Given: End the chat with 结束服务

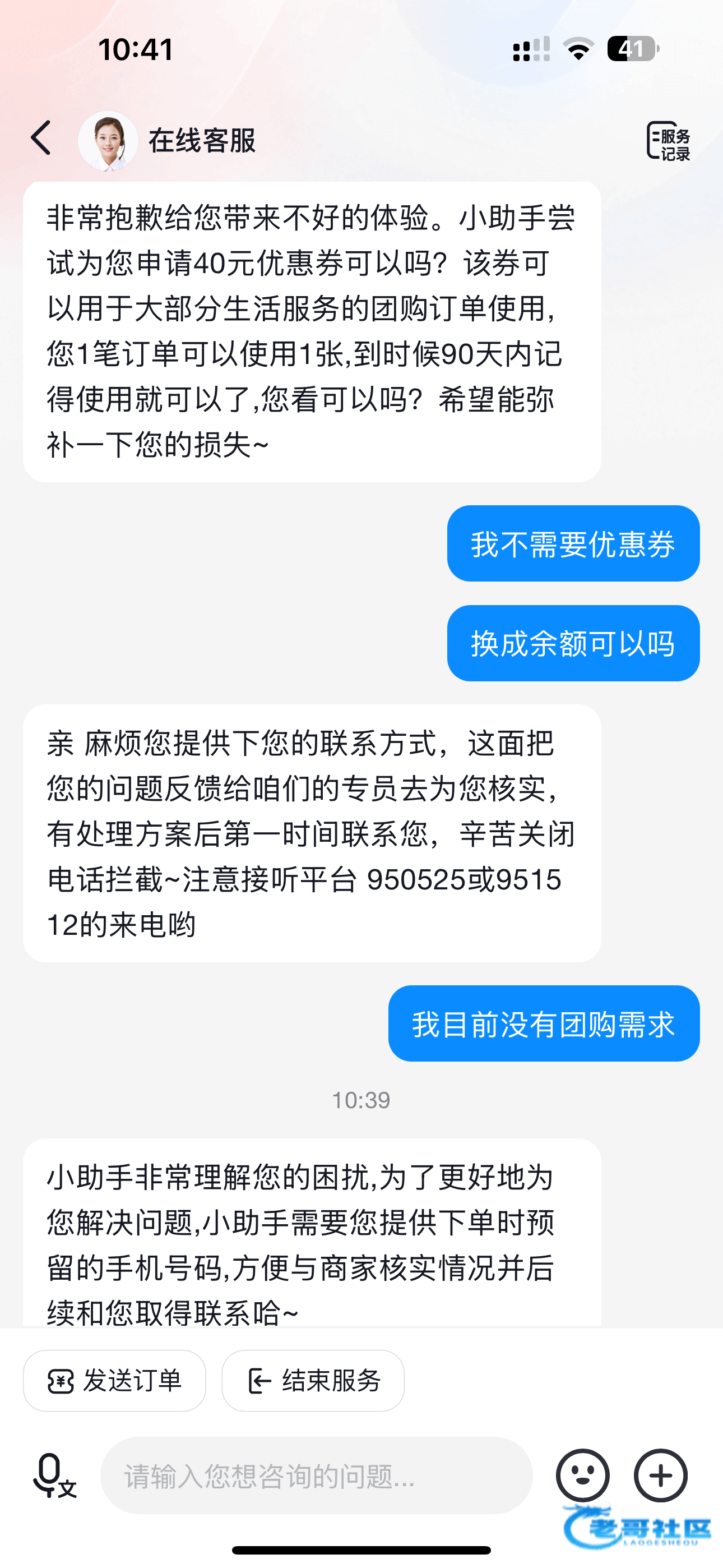Looking at the screenshot, I should [x=313, y=1381].
